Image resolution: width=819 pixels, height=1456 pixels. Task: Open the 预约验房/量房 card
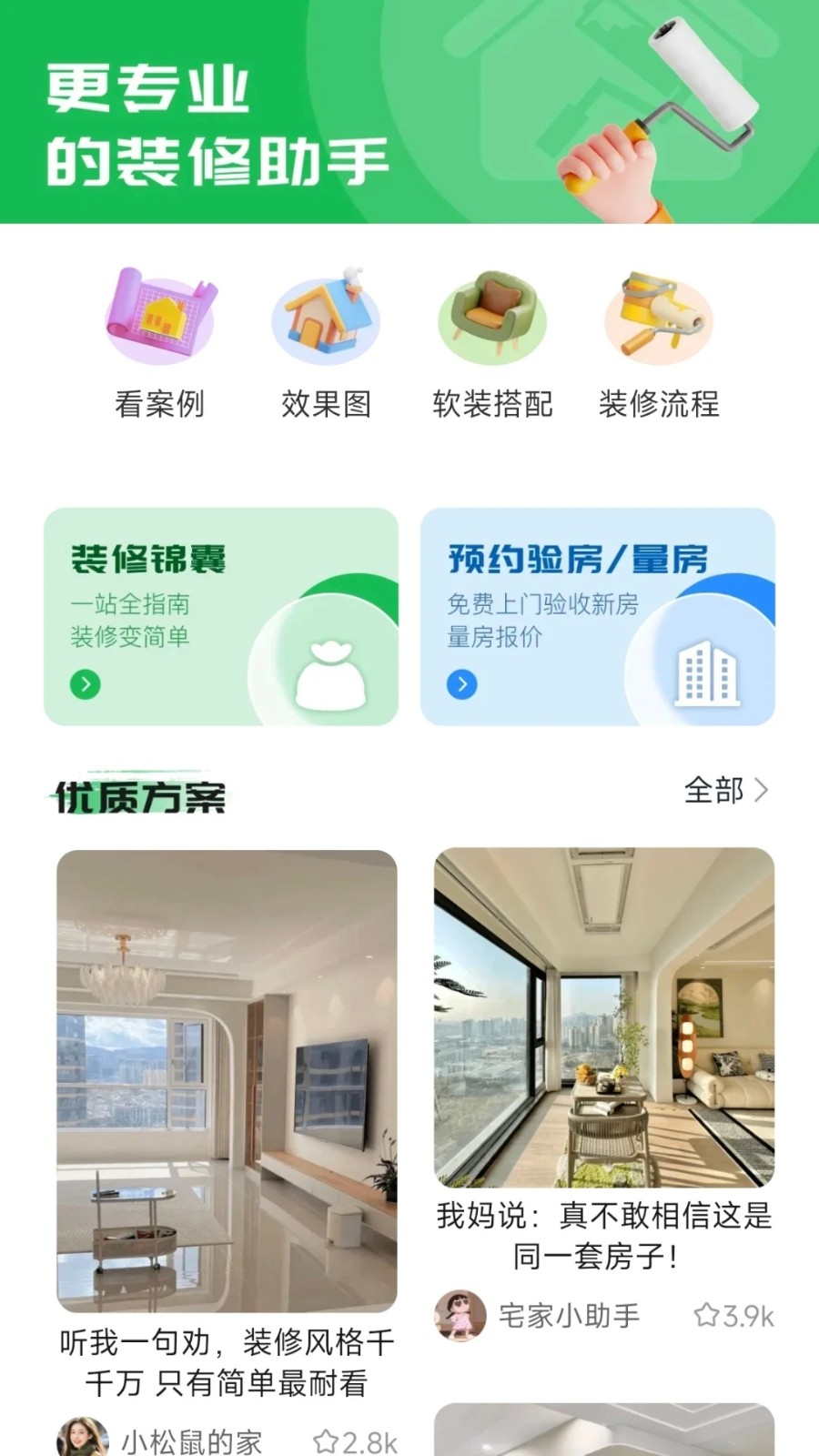coord(597,616)
